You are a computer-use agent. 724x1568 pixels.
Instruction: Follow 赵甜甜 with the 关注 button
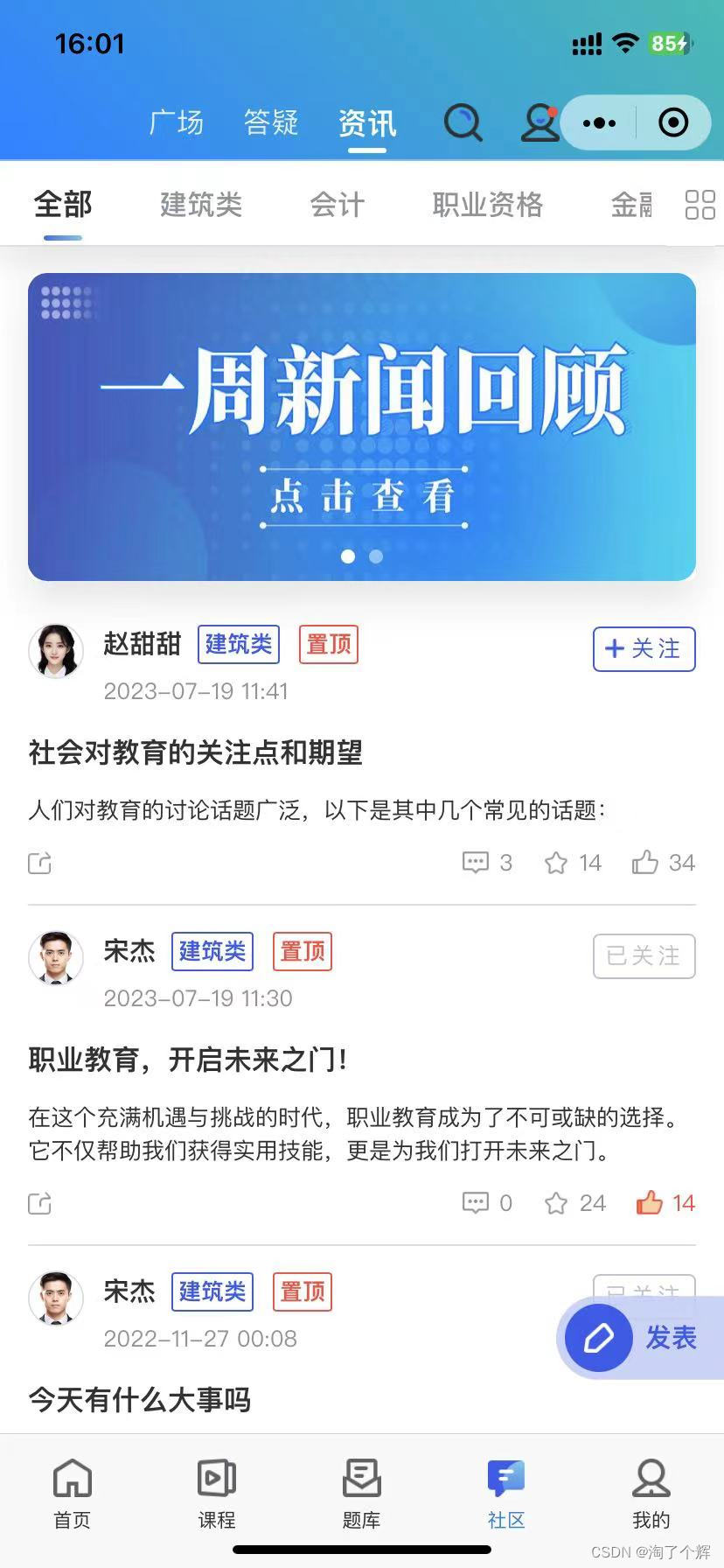644,649
